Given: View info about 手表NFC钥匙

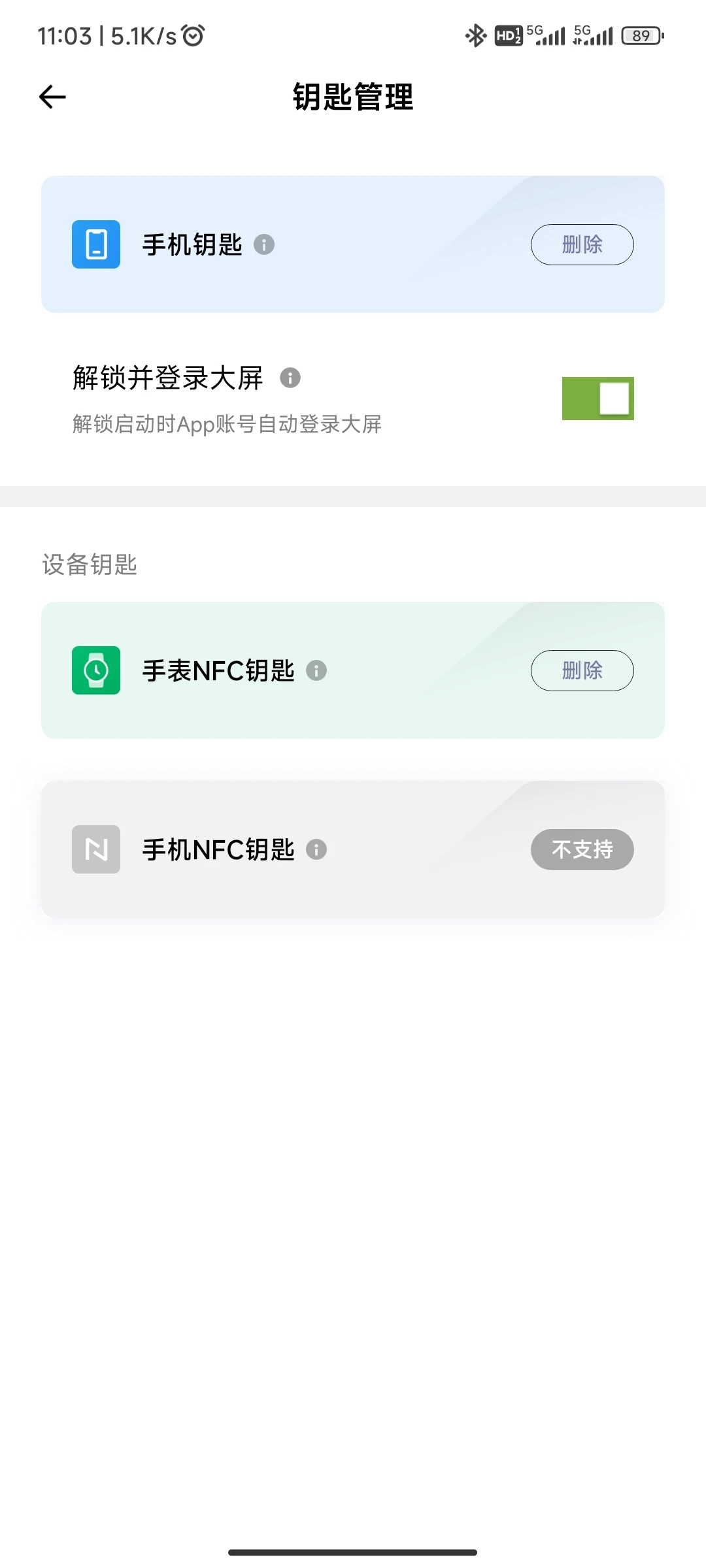Looking at the screenshot, I should (316, 670).
